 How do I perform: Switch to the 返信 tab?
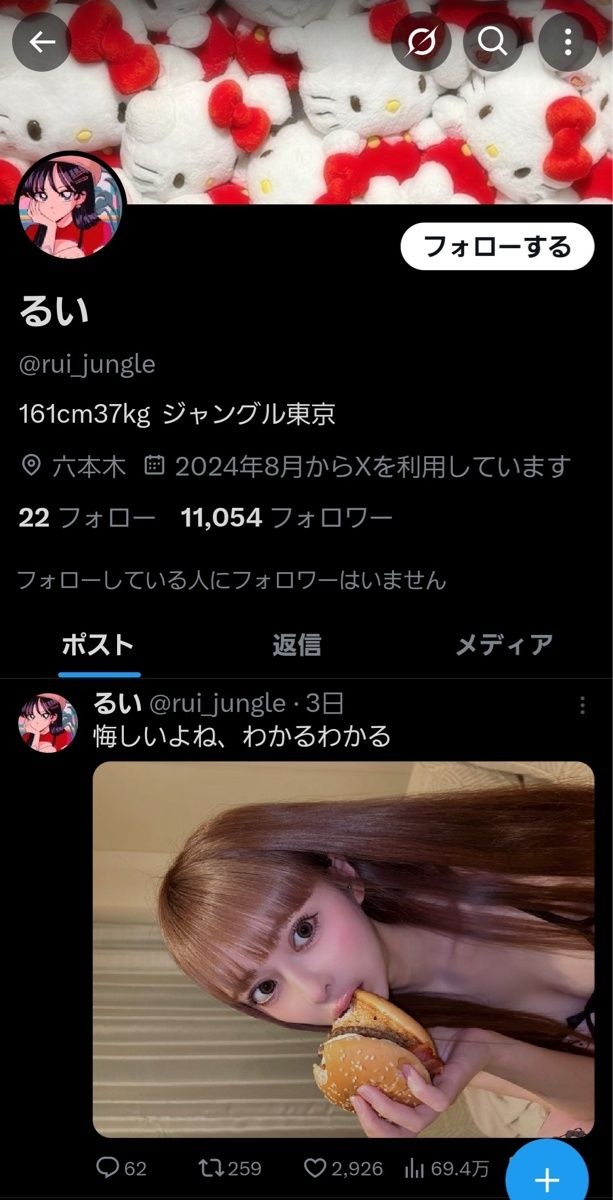[297, 645]
